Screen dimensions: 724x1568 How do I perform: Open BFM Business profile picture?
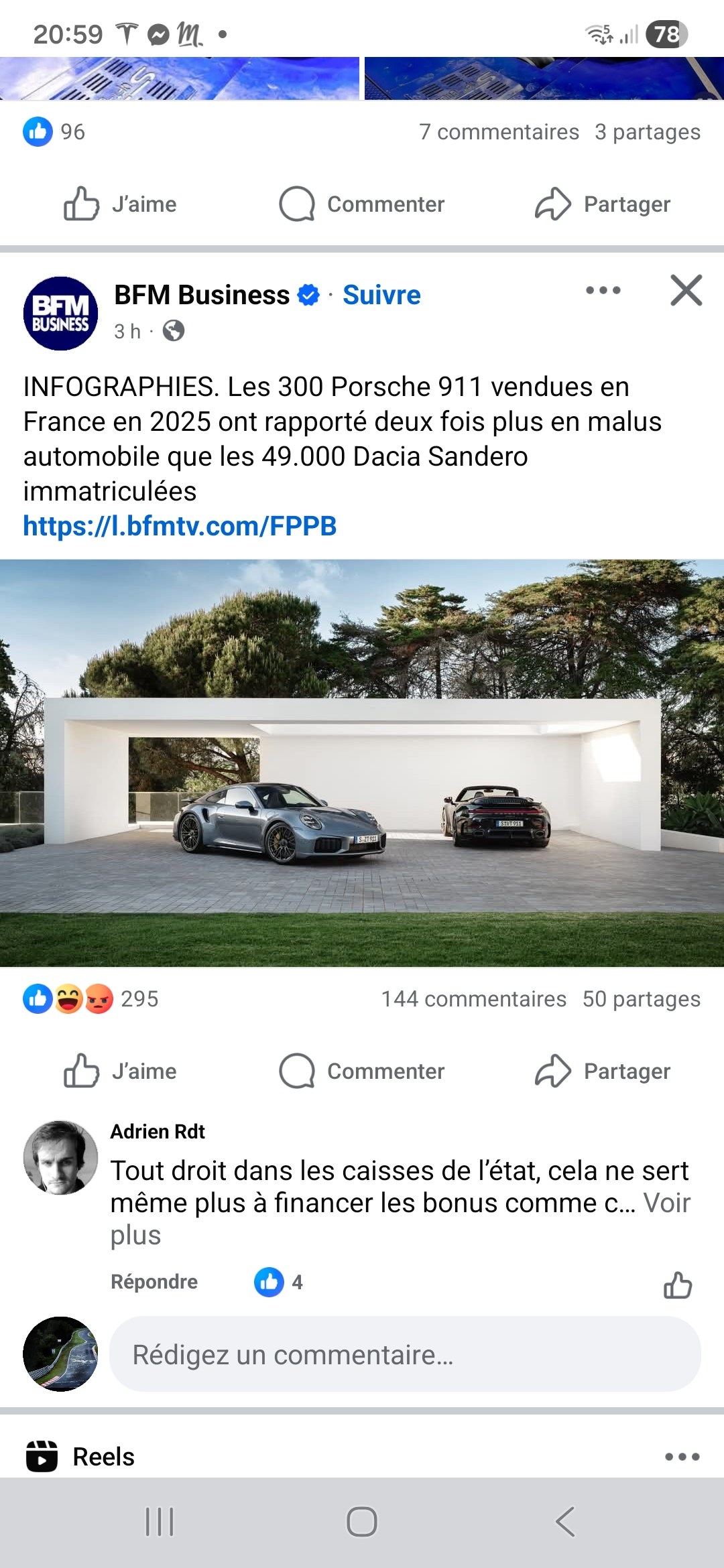(60, 313)
